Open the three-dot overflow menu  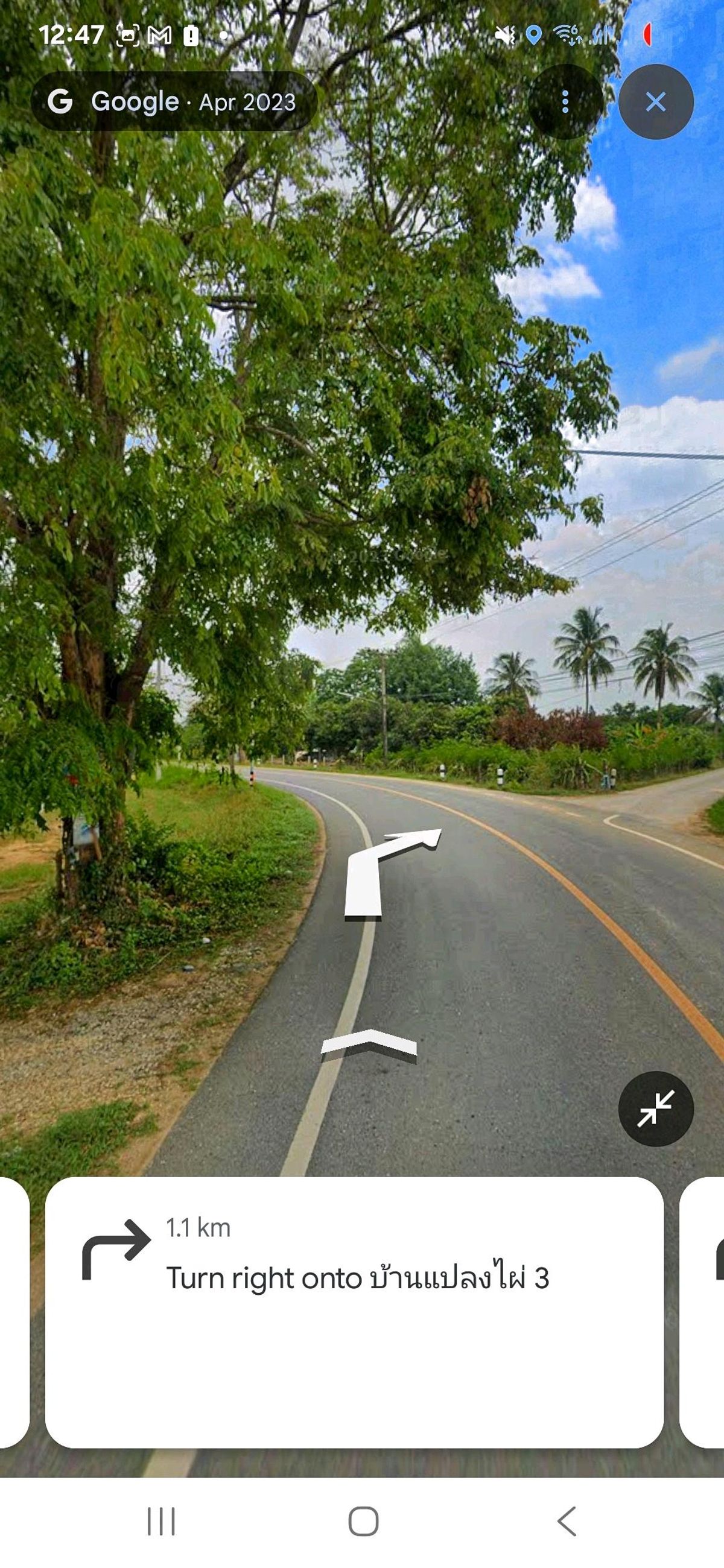[x=565, y=102]
